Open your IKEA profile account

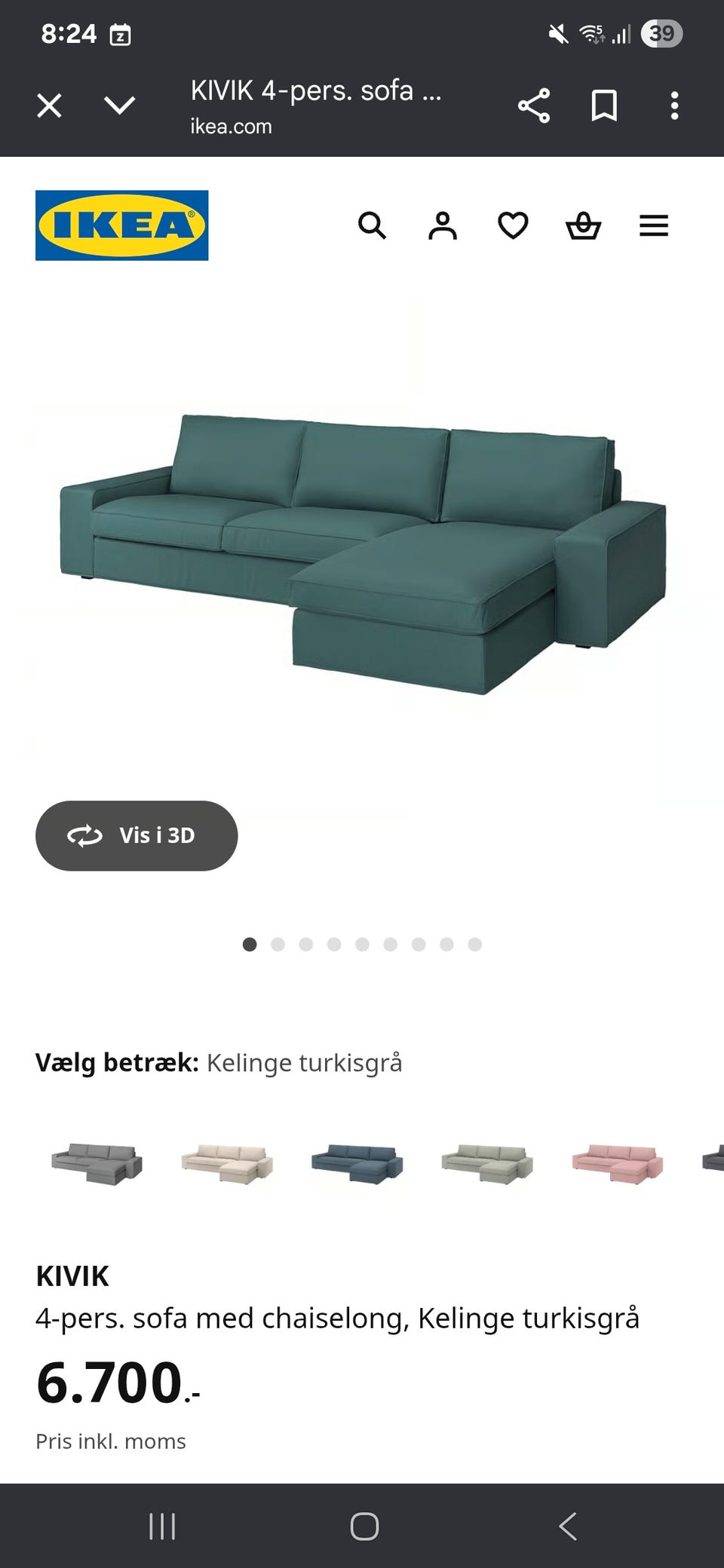pyautogui.click(x=443, y=225)
